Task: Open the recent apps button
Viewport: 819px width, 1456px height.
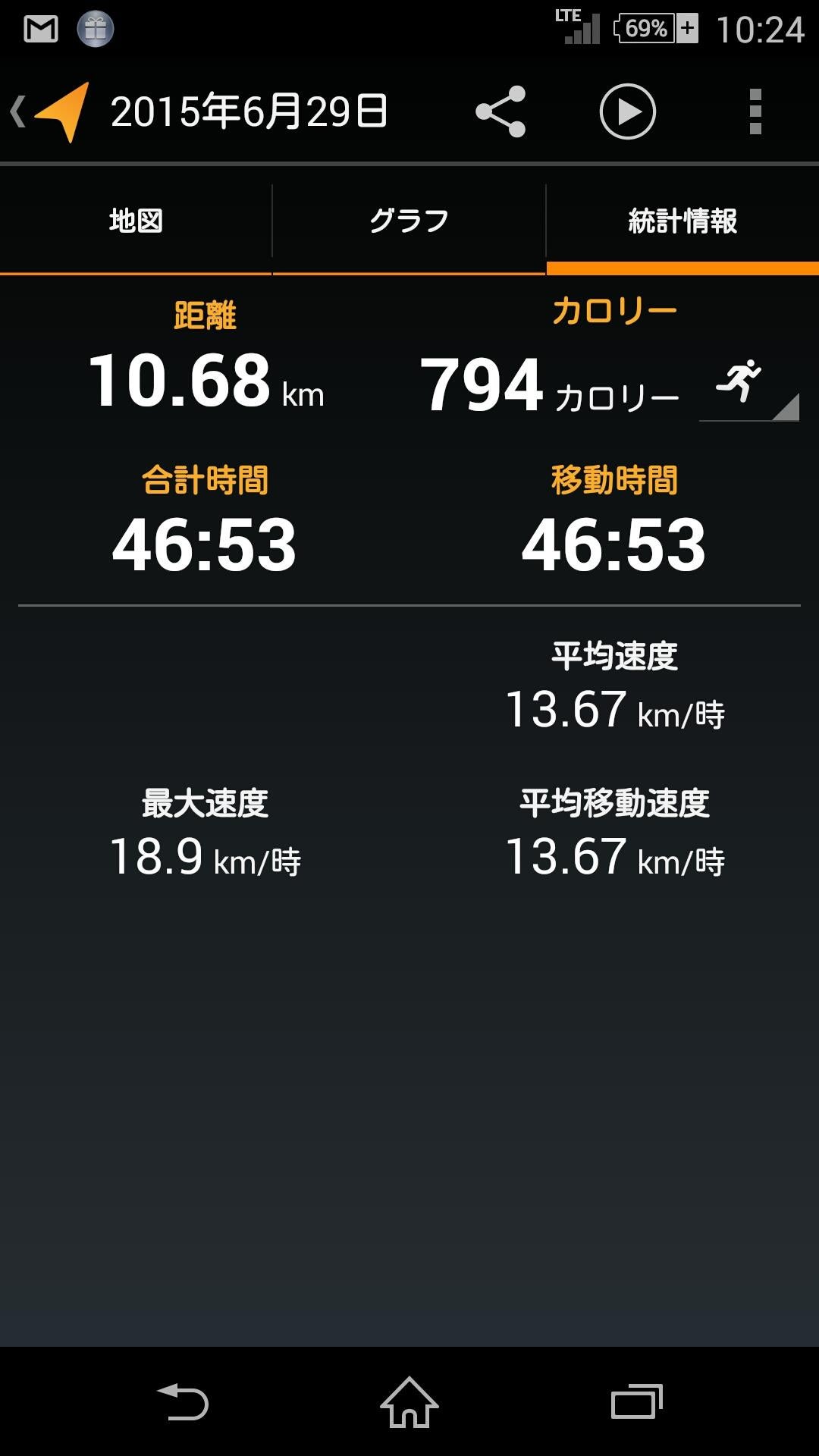Action: tap(636, 1401)
